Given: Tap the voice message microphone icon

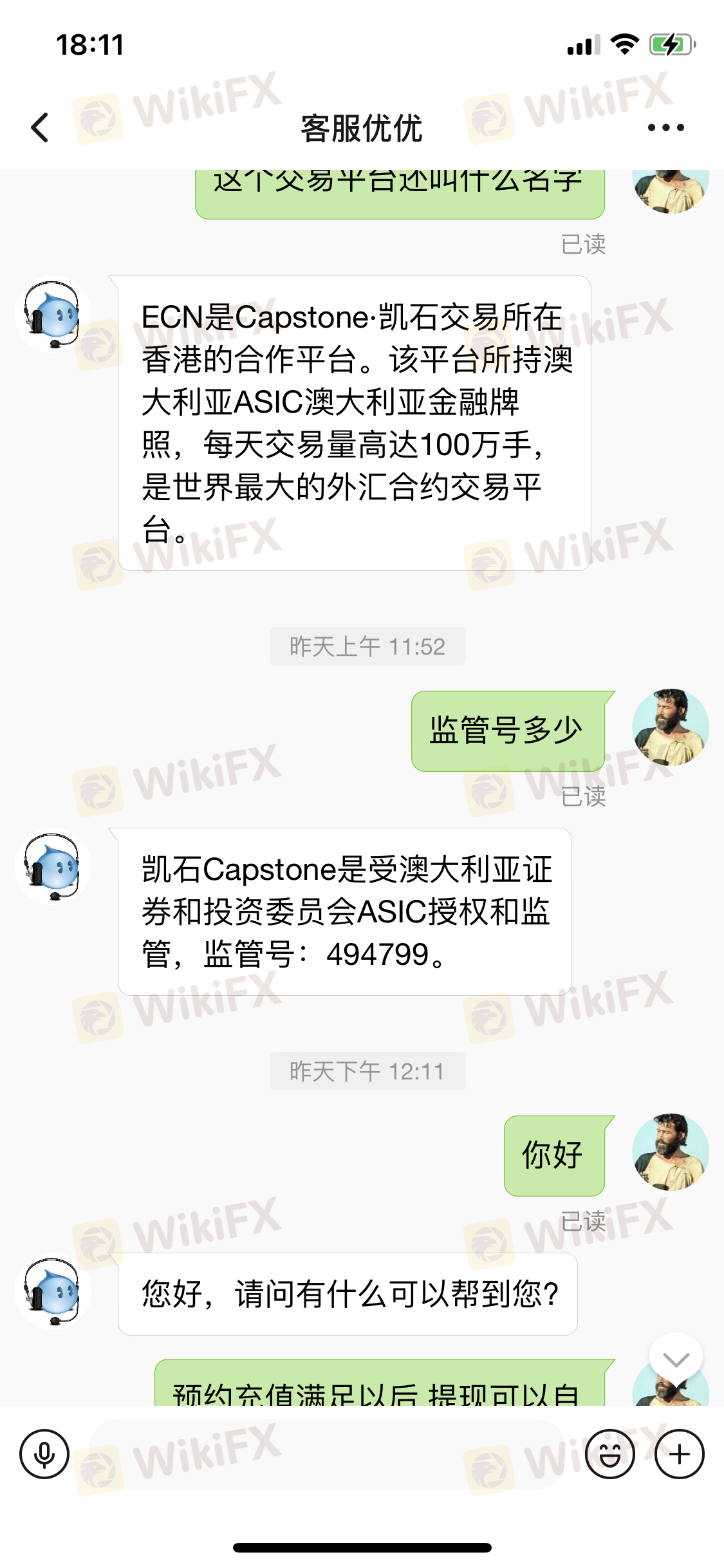Looking at the screenshot, I should tap(44, 1455).
